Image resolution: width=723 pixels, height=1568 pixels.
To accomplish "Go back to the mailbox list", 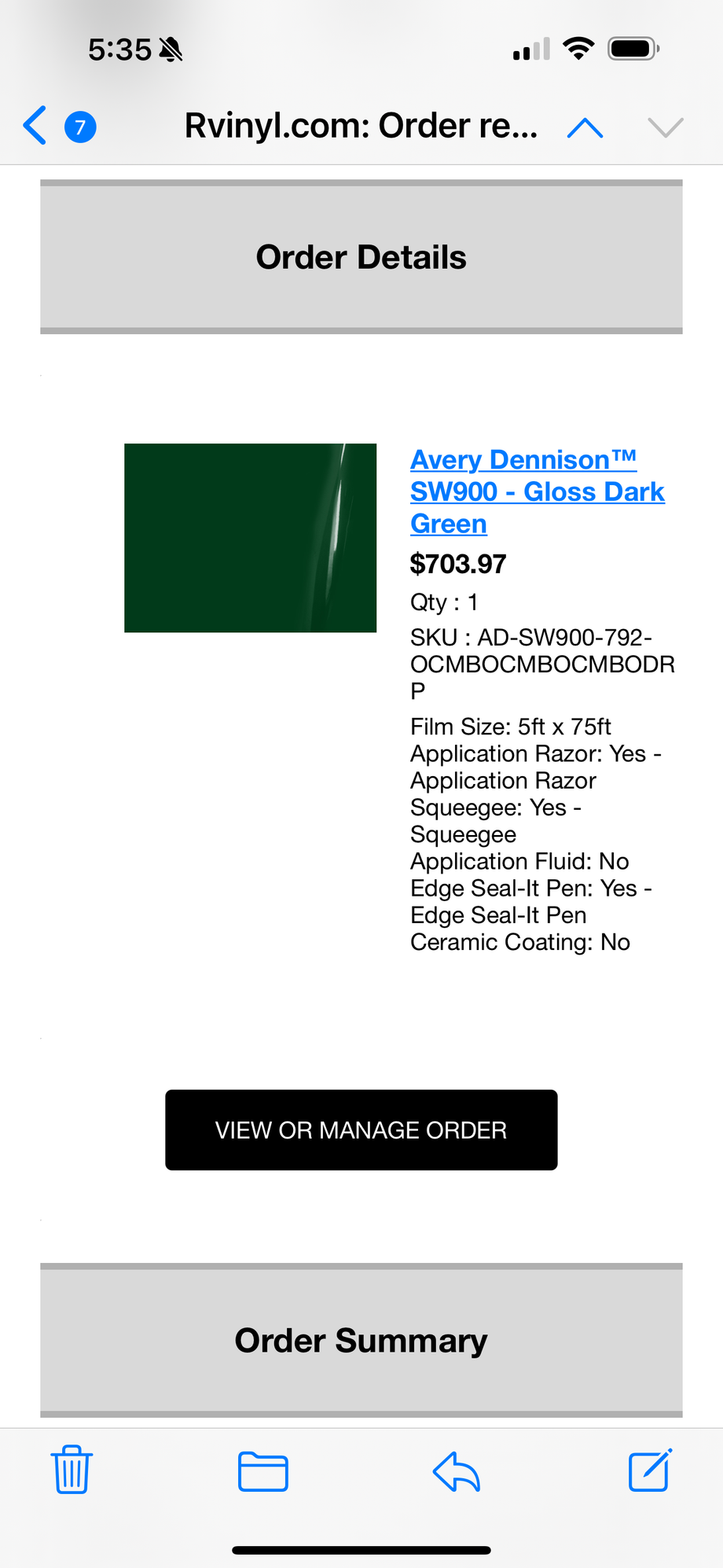I will (35, 126).
